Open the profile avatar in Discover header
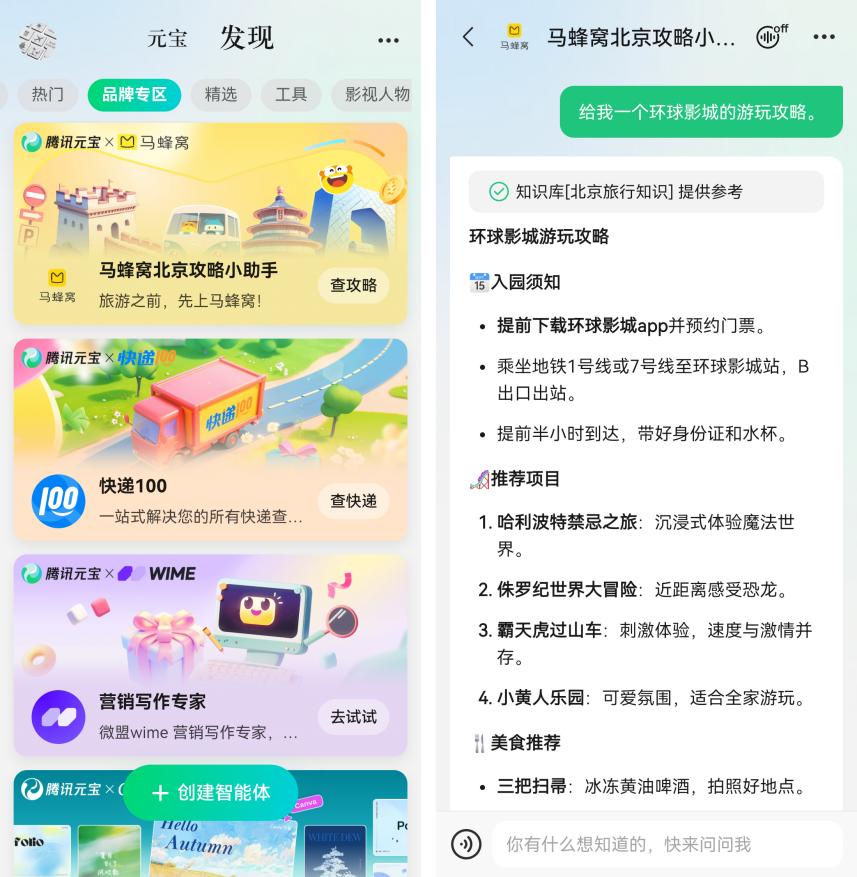This screenshot has width=857, height=877. pyautogui.click(x=38, y=39)
